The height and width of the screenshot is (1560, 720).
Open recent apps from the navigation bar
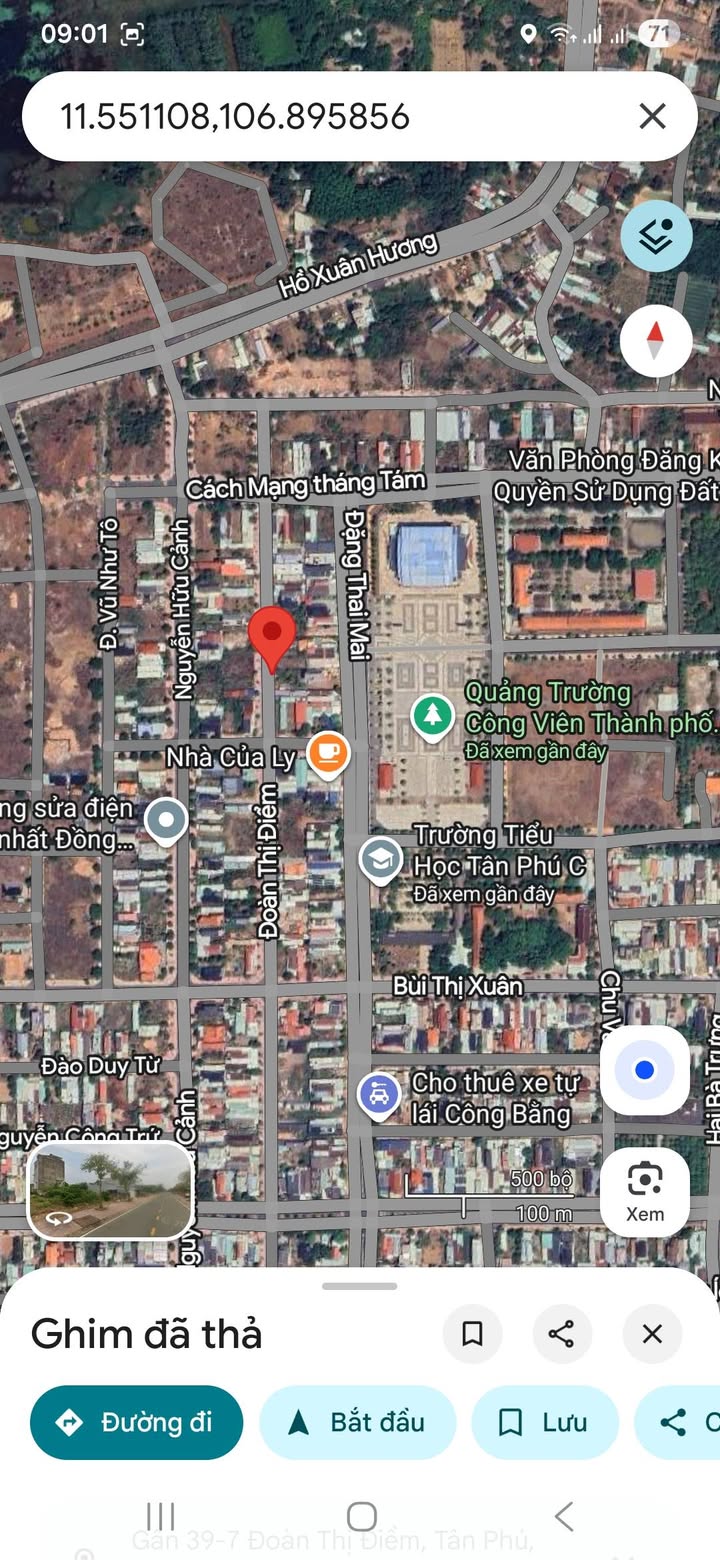coord(160,1516)
